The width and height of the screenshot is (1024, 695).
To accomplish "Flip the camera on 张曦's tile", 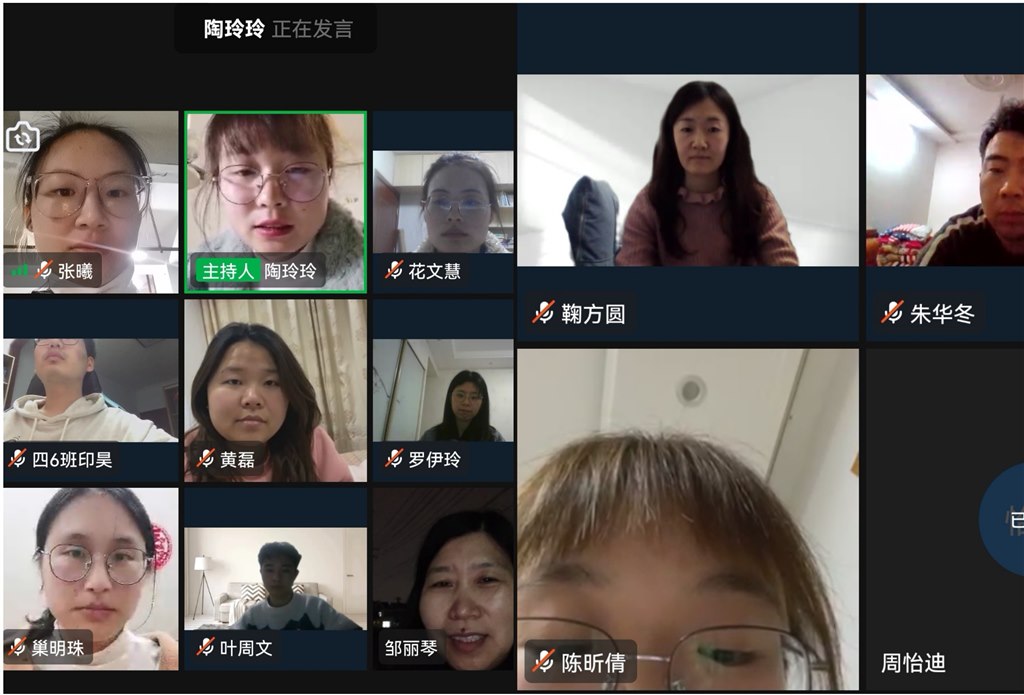I will [22, 137].
